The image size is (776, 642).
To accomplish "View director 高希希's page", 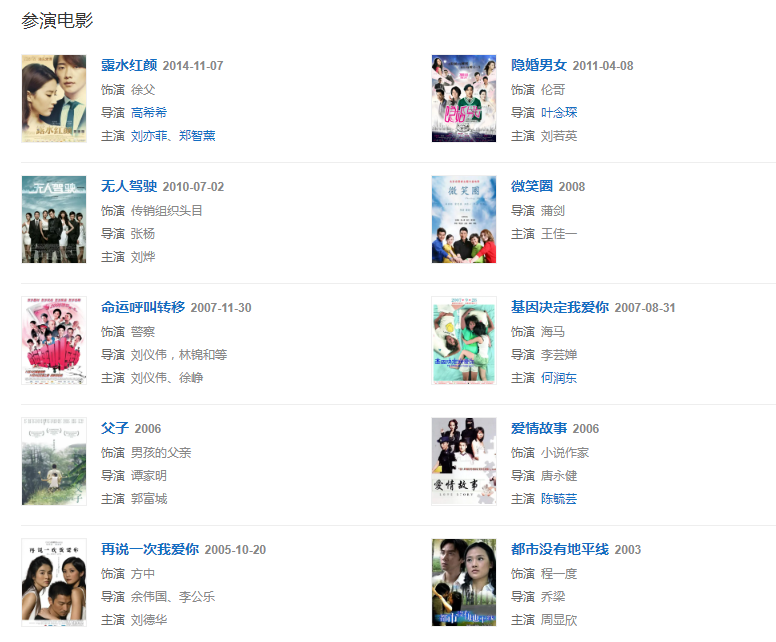I will (149, 113).
